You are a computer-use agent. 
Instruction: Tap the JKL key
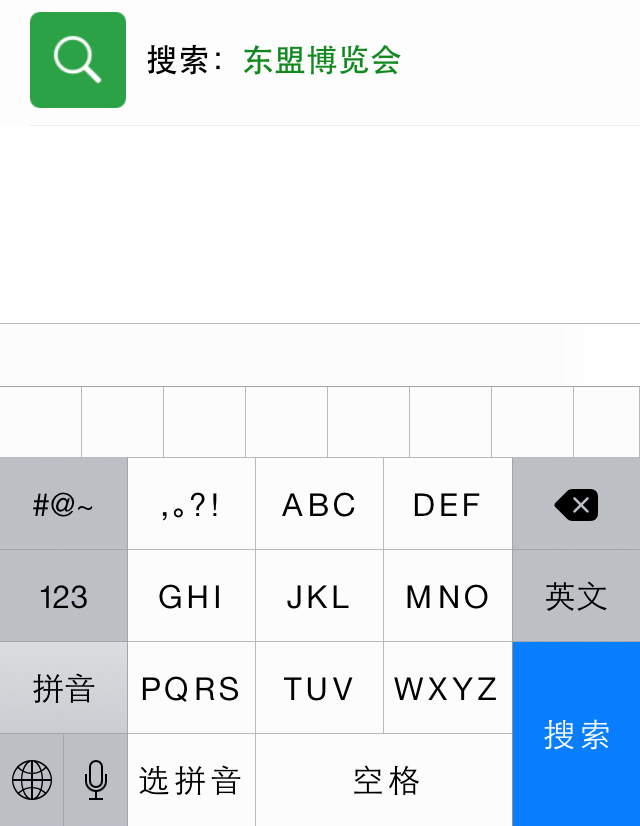tap(319, 597)
